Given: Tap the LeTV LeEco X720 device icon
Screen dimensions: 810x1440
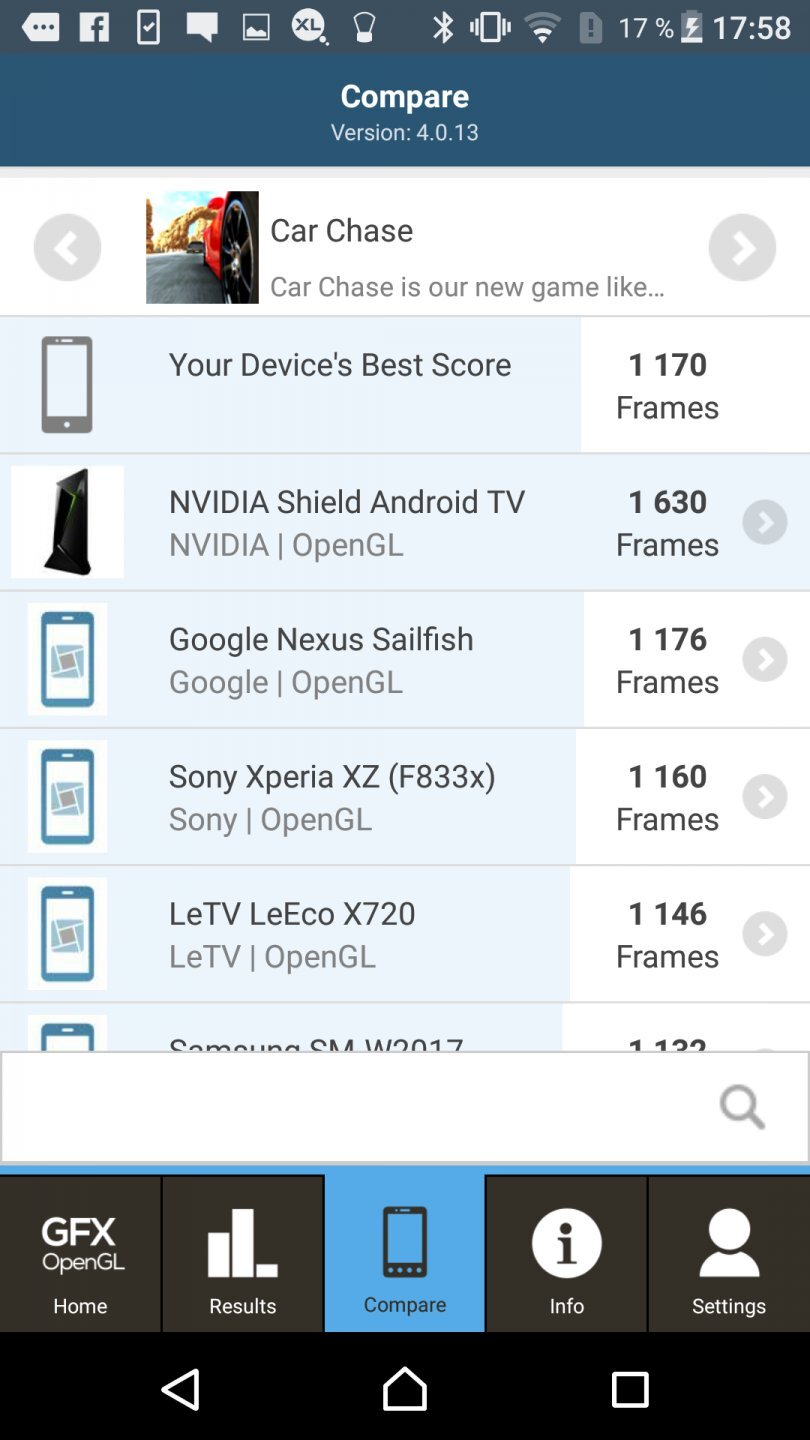Looking at the screenshot, I should pos(66,933).
